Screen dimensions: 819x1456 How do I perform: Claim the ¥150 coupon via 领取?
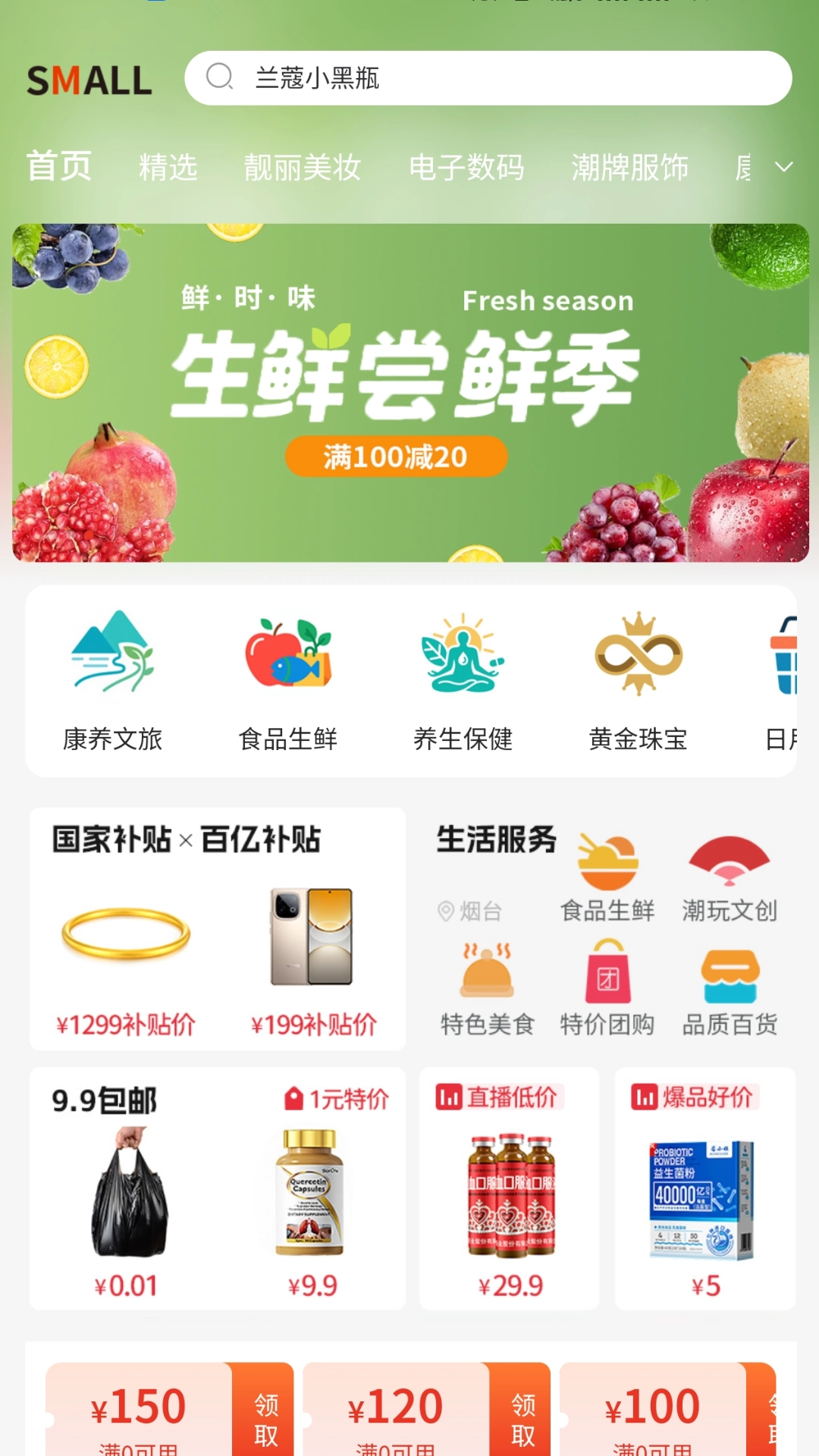point(263,1412)
